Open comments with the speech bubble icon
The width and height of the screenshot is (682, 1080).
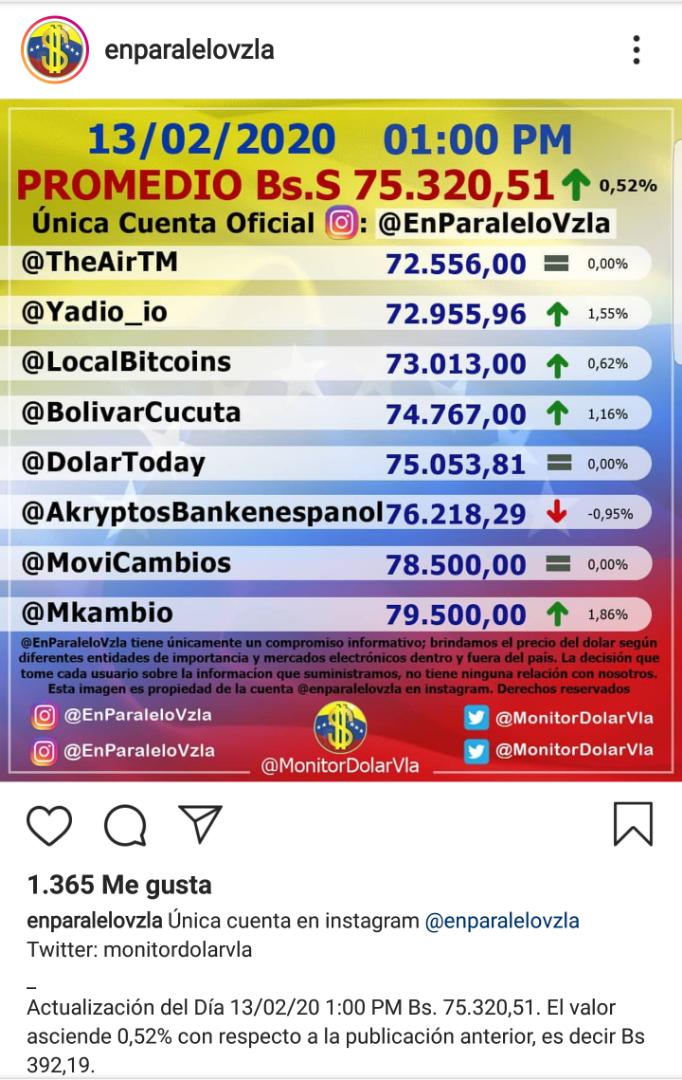pos(125,824)
